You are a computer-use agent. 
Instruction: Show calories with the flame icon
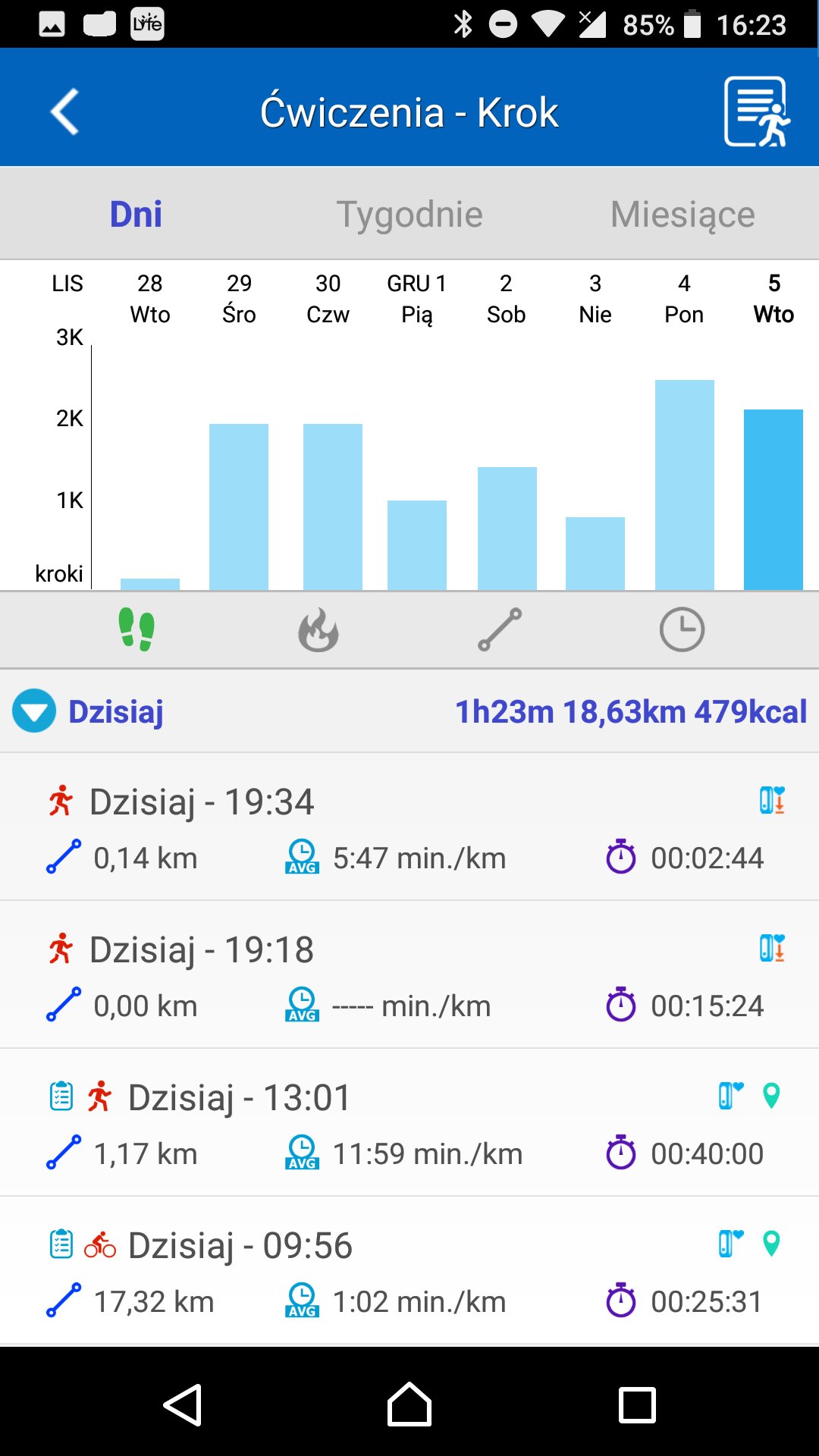318,629
